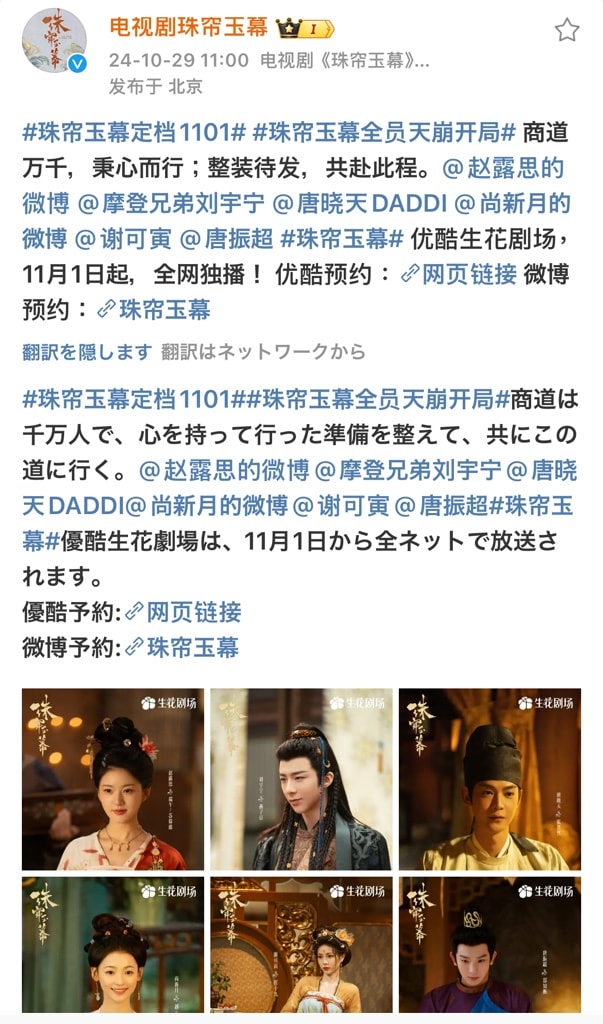This screenshot has height=1024, width=603.
Task: Open mention @唐晓天DADDI in the original post
Action: click(x=358, y=204)
